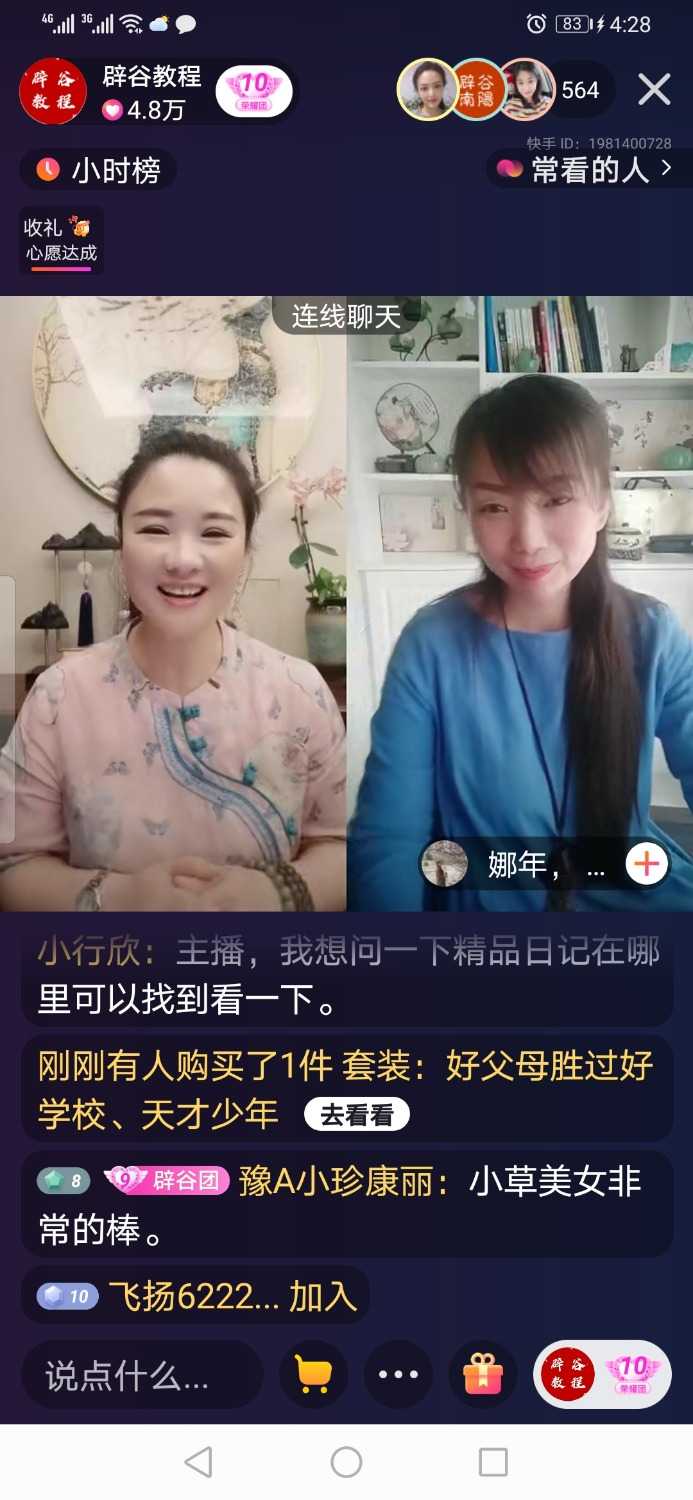Image resolution: width=693 pixels, height=1500 pixels.
Task: Go to the home screen
Action: pyautogui.click(x=346, y=1462)
